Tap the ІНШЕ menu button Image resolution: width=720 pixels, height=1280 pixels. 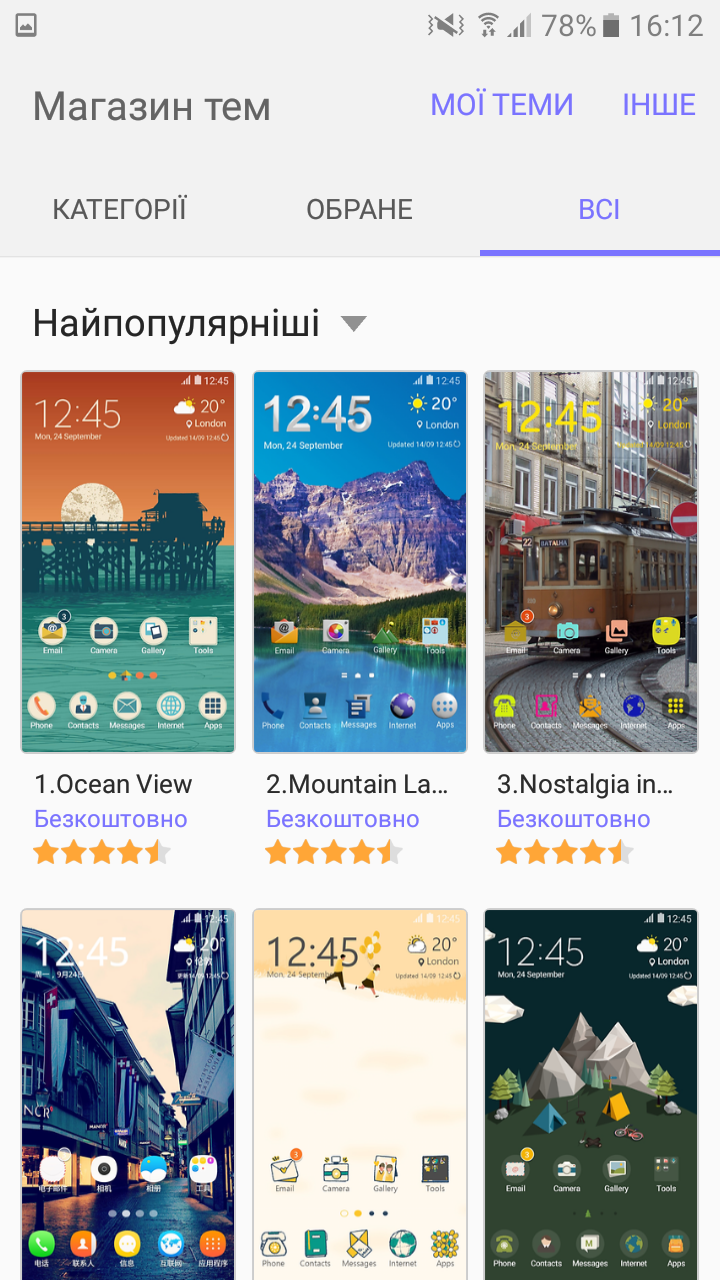pyautogui.click(x=659, y=105)
